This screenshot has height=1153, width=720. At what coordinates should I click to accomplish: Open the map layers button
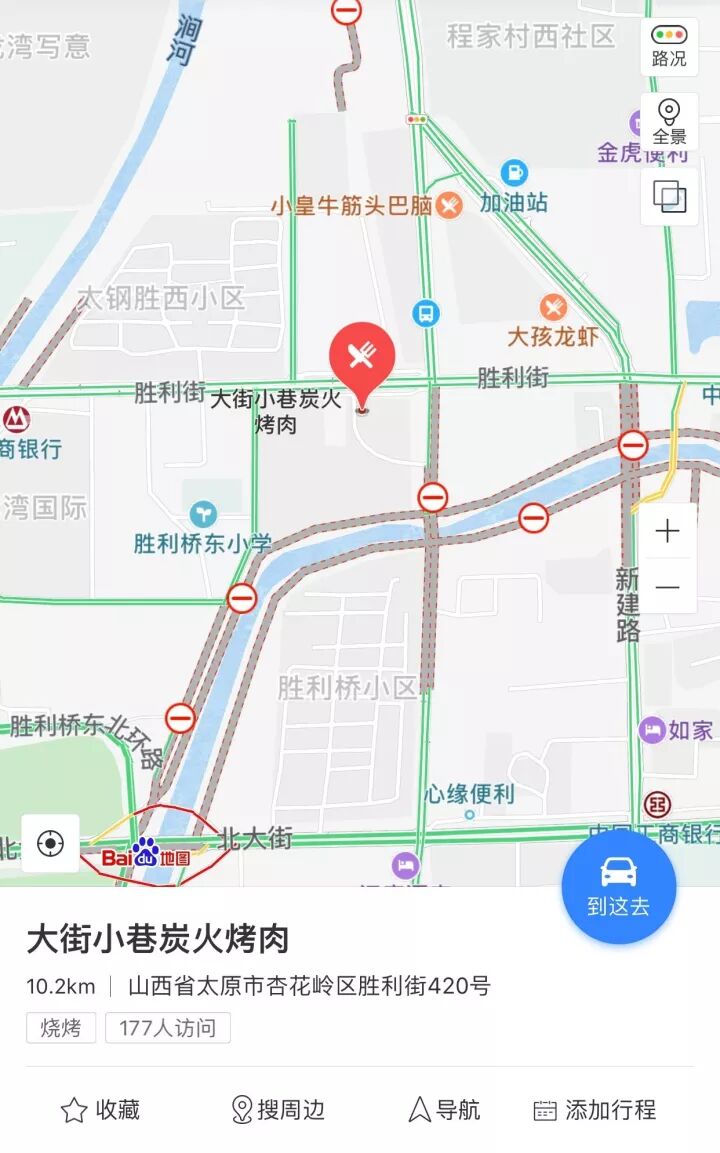pos(669,196)
